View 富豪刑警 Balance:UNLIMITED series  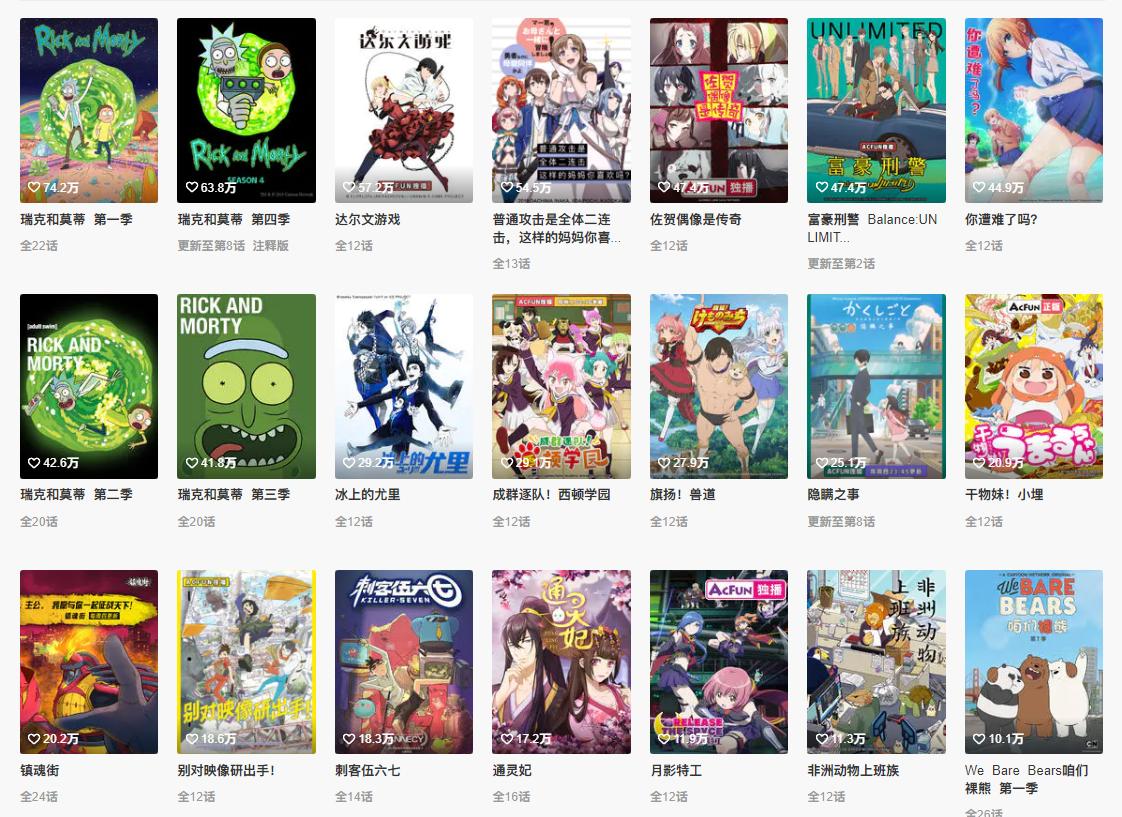(876, 110)
